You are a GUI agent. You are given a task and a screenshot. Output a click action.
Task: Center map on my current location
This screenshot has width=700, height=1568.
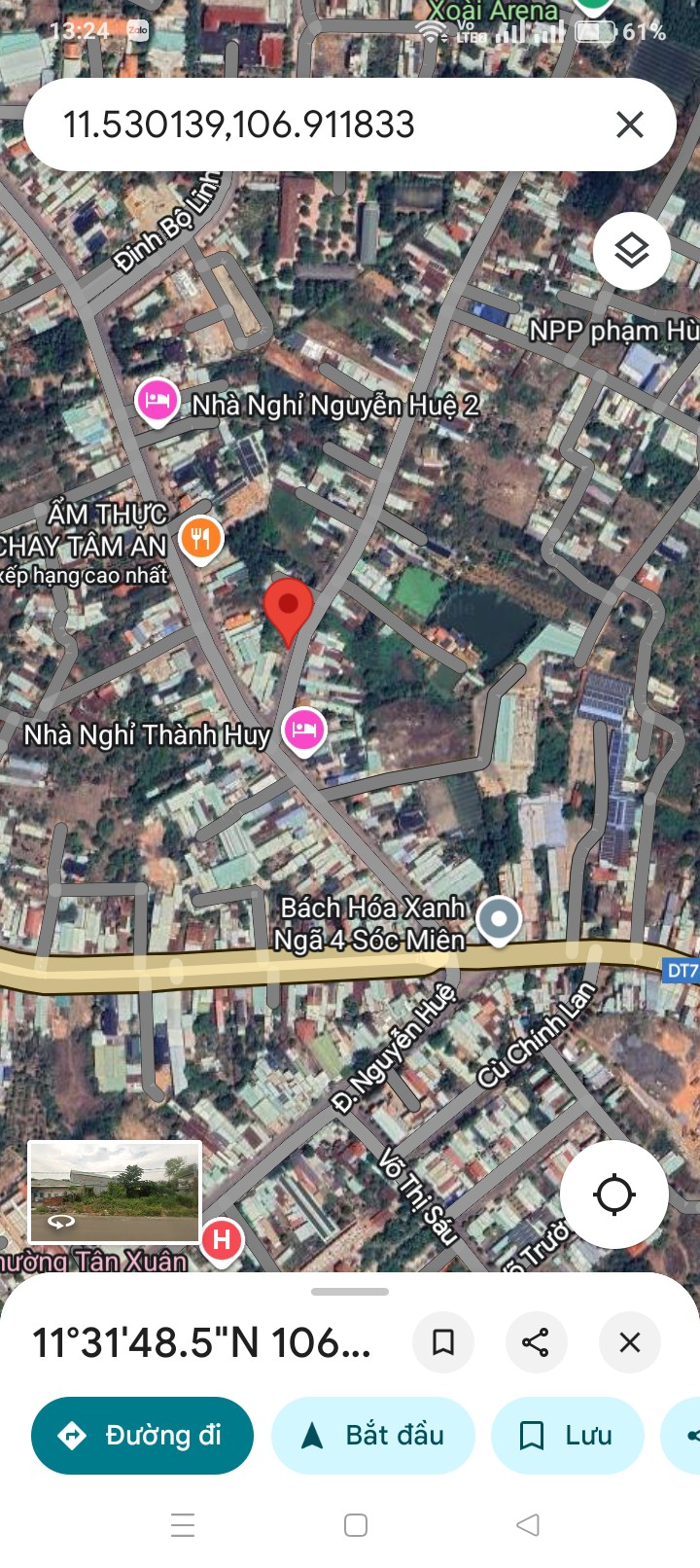click(x=613, y=1194)
